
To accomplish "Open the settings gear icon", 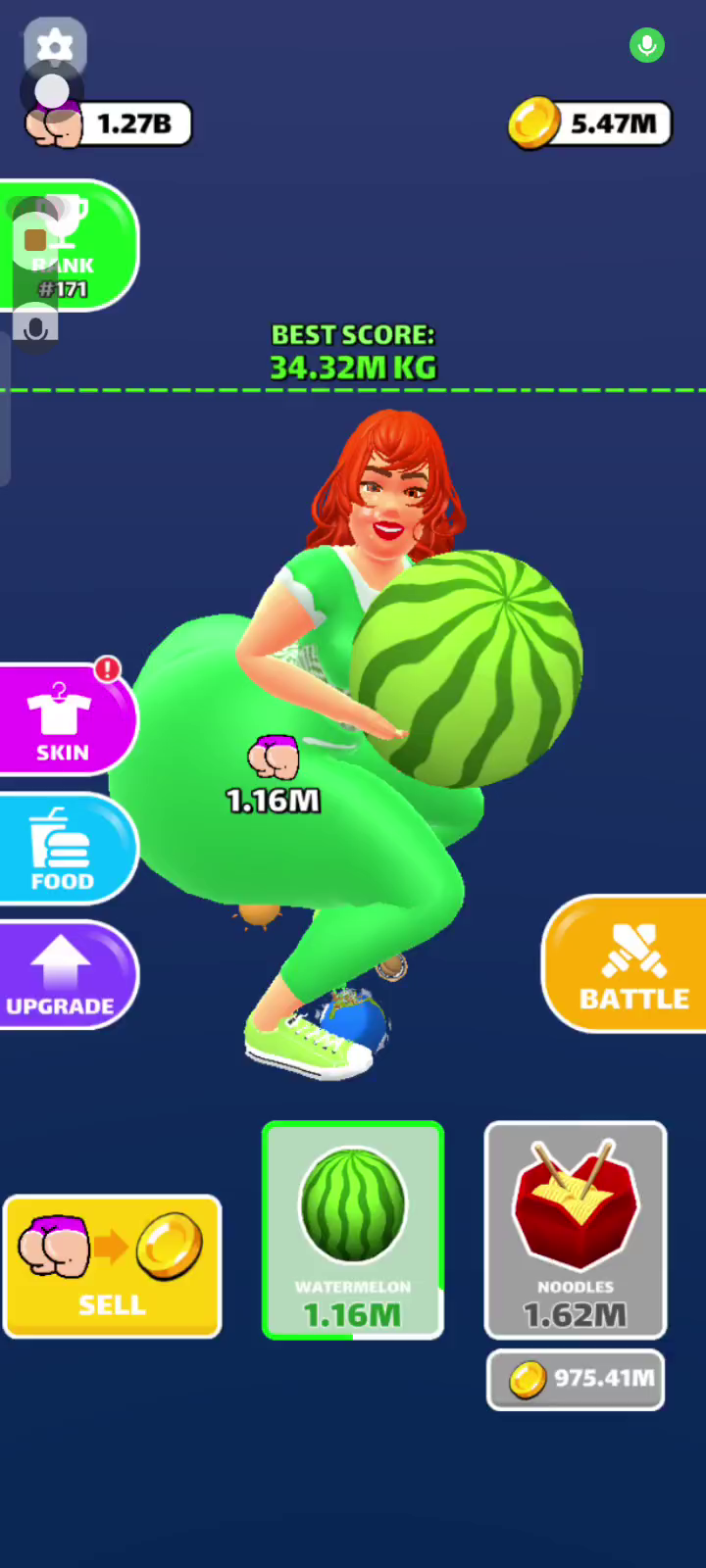I will pyautogui.click(x=55, y=45).
